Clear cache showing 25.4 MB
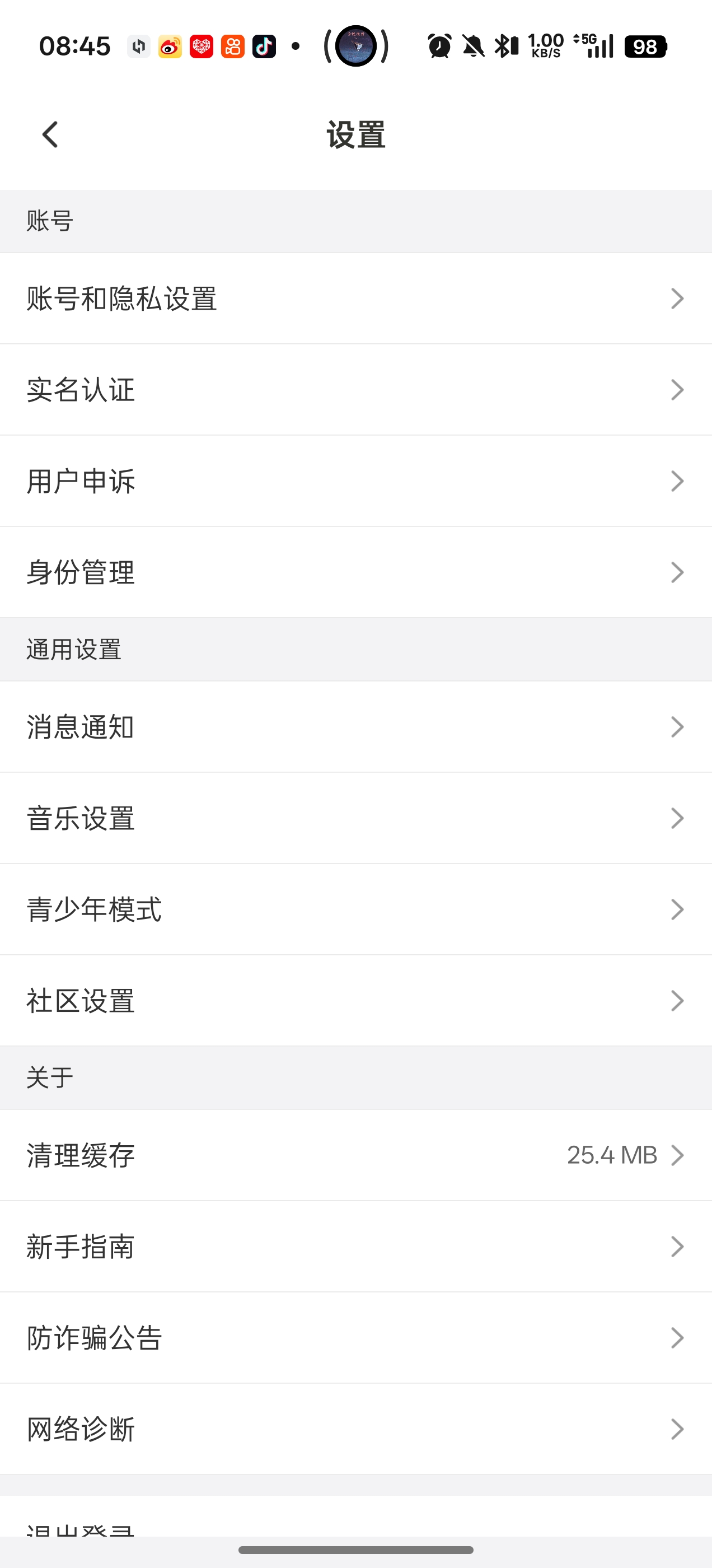712x1568 pixels. [x=356, y=1155]
